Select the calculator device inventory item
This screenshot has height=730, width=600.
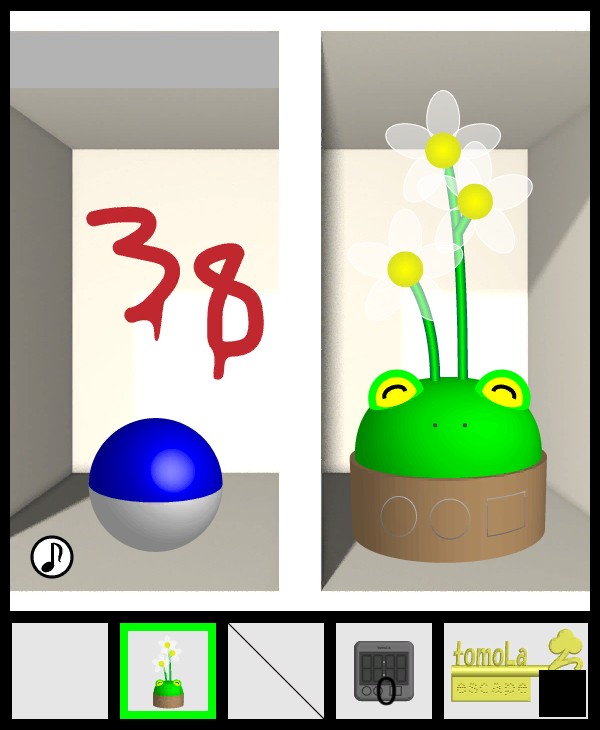tap(384, 671)
